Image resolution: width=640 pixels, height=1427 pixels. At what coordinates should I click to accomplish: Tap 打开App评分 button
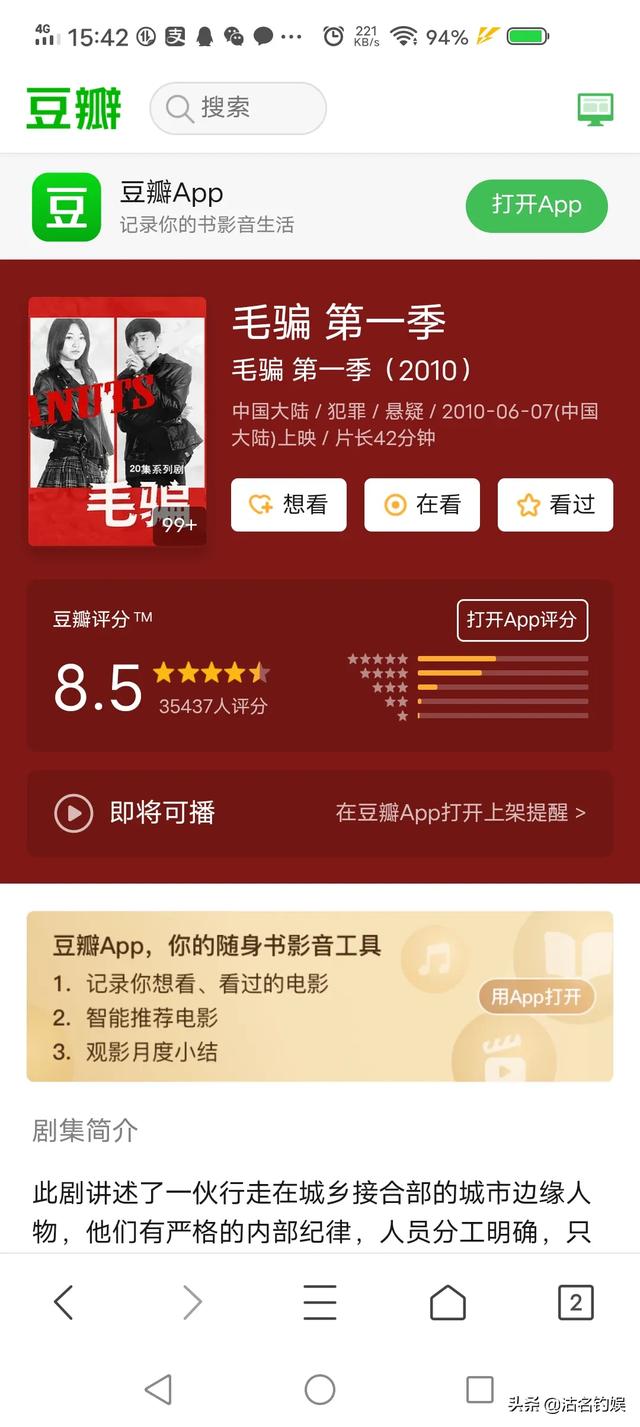[x=522, y=620]
